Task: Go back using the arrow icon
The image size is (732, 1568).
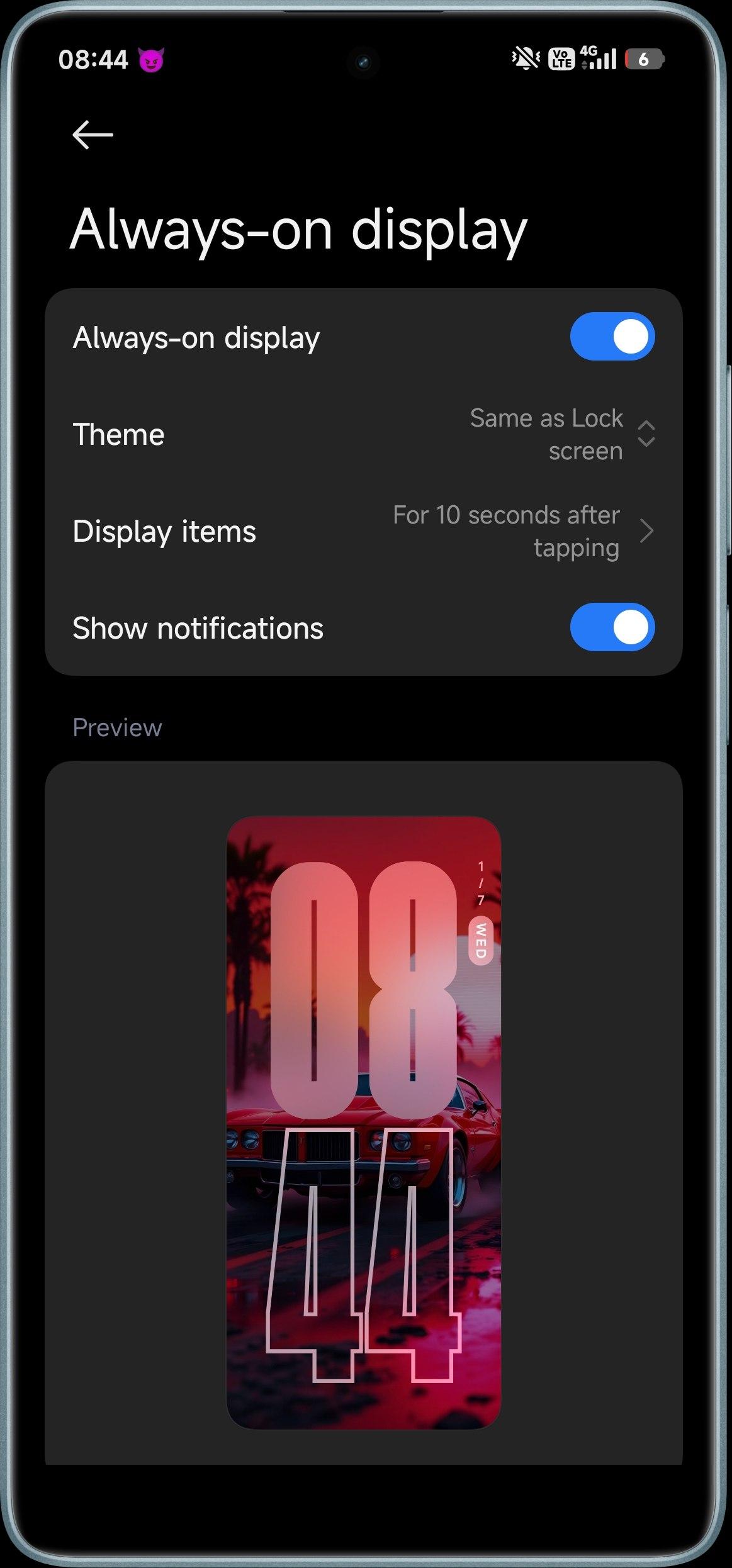Action: click(x=93, y=135)
